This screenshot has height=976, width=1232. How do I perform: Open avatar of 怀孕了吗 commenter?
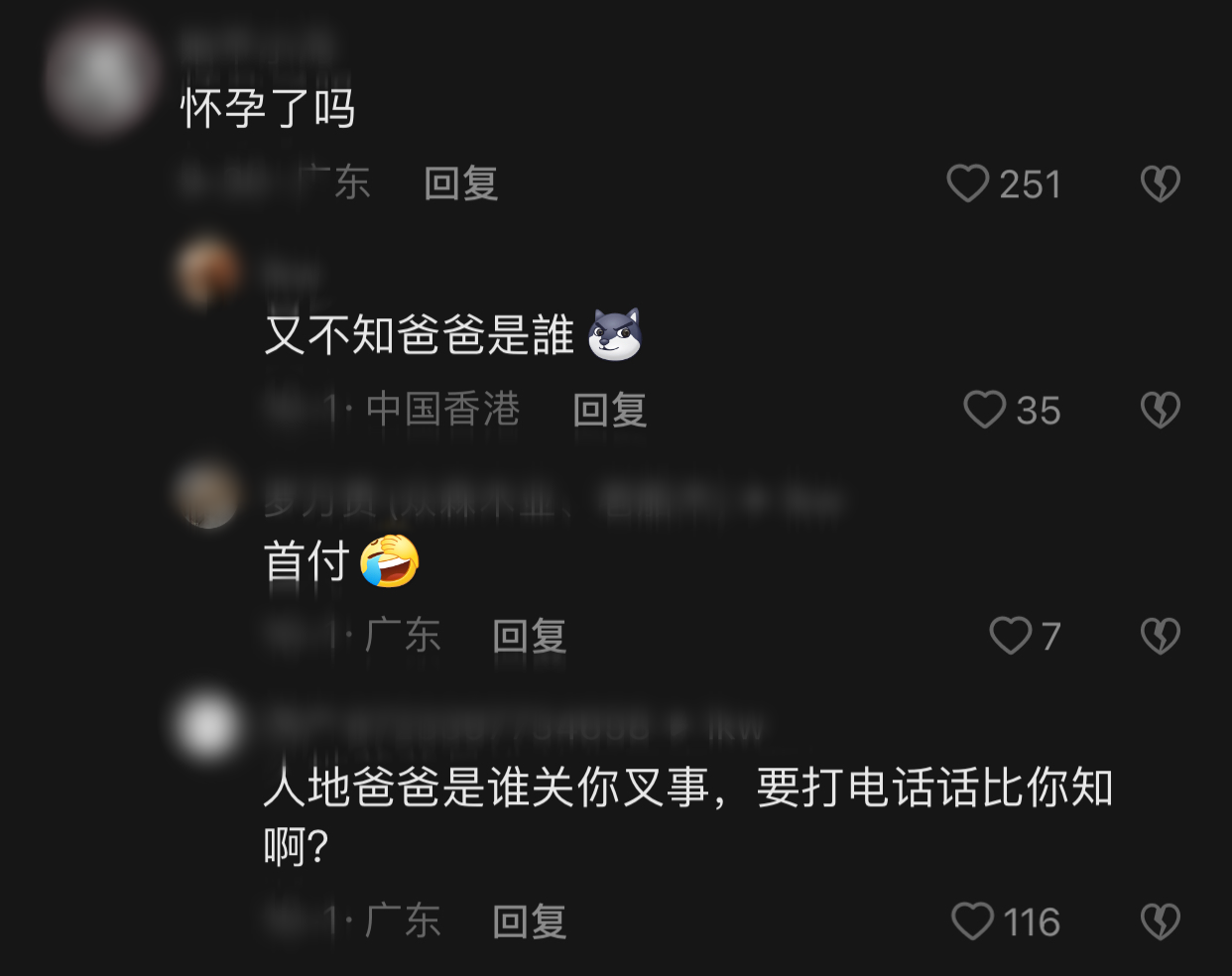tap(100, 76)
